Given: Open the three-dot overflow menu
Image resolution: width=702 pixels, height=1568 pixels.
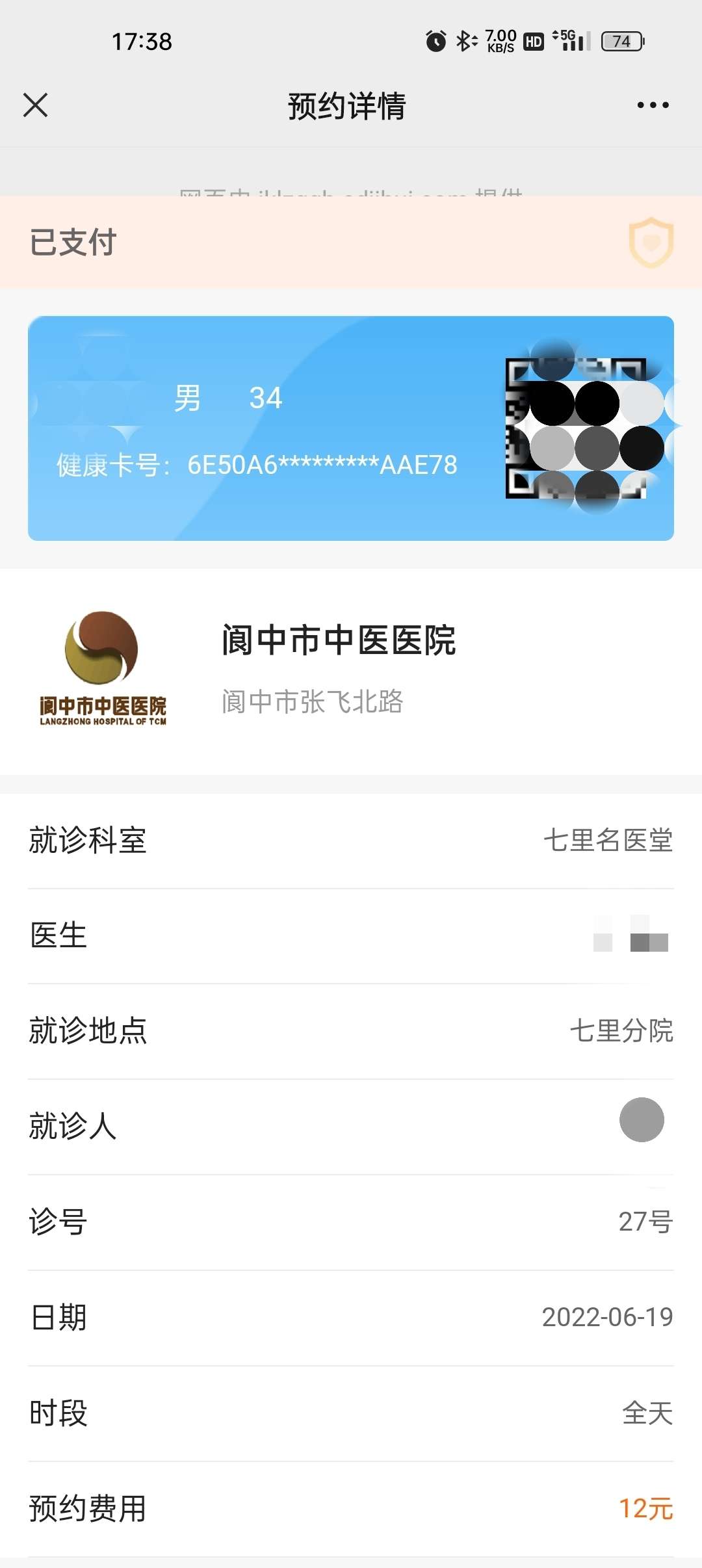Looking at the screenshot, I should click(x=653, y=105).
